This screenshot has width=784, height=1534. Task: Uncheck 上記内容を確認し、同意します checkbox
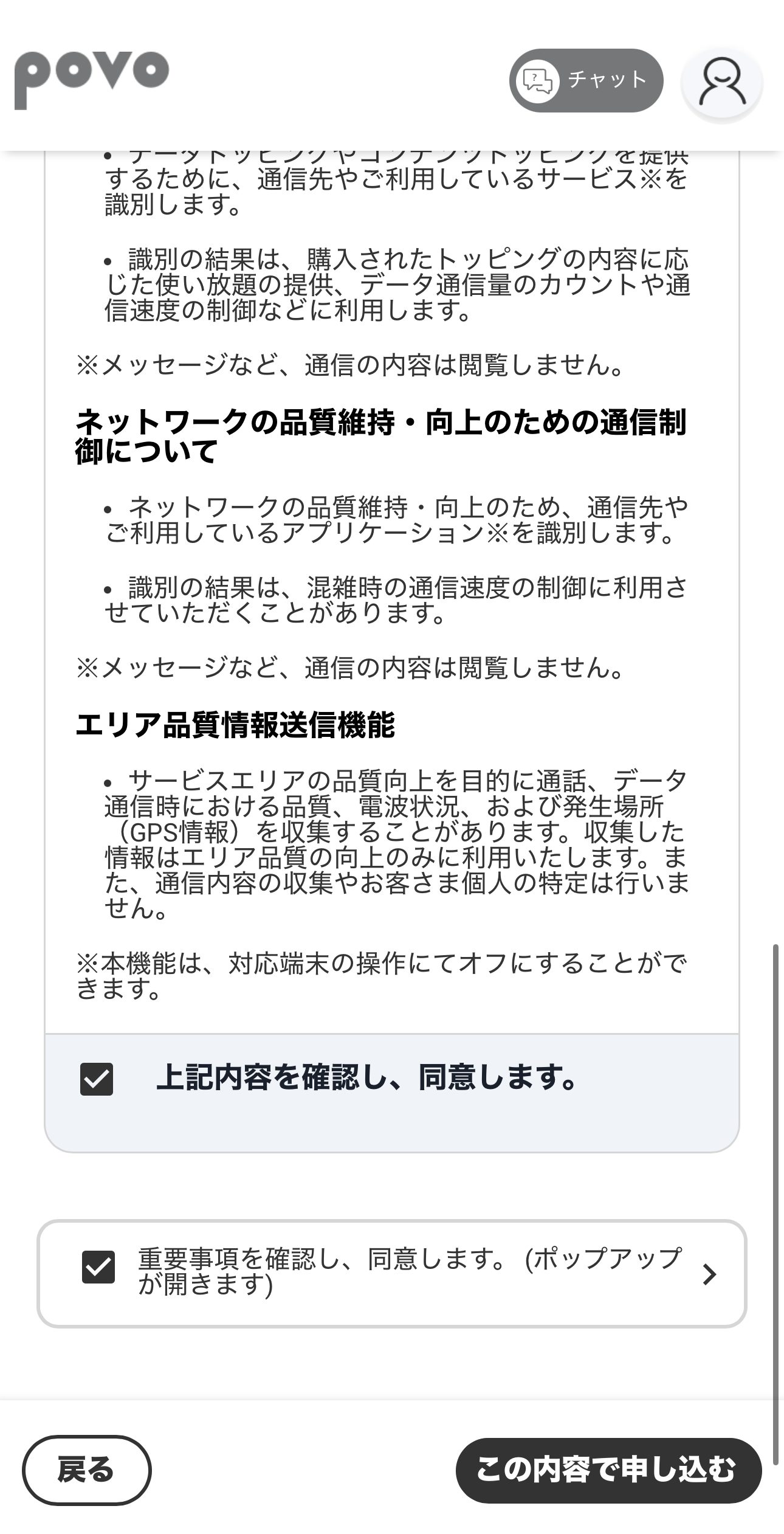pyautogui.click(x=97, y=1079)
